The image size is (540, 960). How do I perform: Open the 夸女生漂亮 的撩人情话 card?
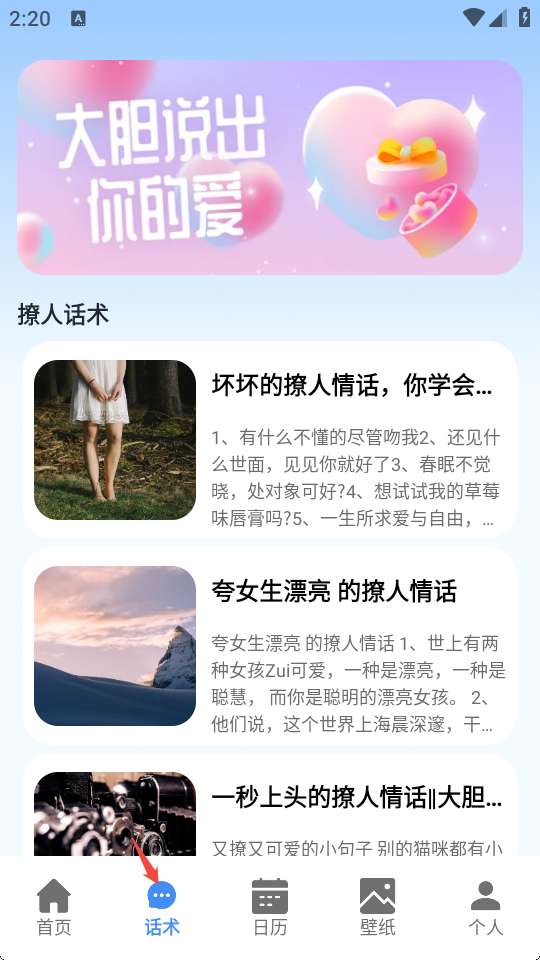pos(270,645)
